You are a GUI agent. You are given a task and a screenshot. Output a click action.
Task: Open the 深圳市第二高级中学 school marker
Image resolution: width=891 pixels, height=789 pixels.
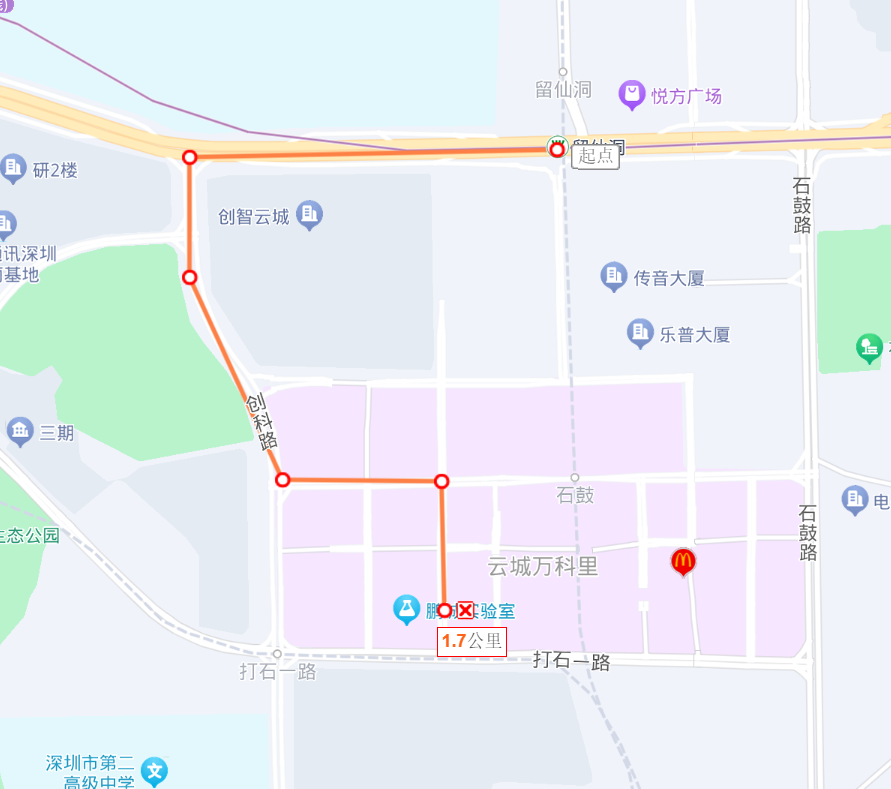click(154, 771)
